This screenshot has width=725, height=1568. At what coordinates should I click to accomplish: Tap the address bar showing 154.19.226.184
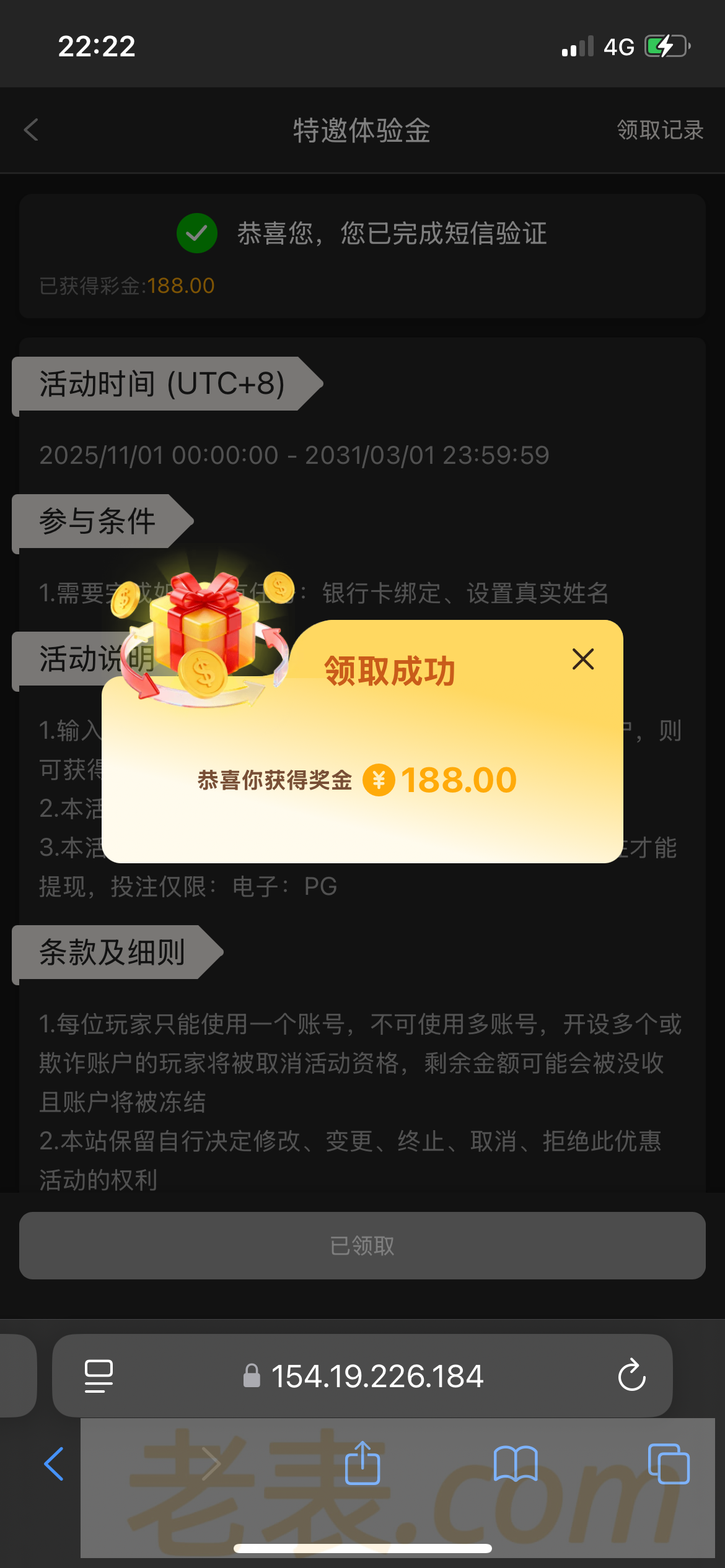376,1376
